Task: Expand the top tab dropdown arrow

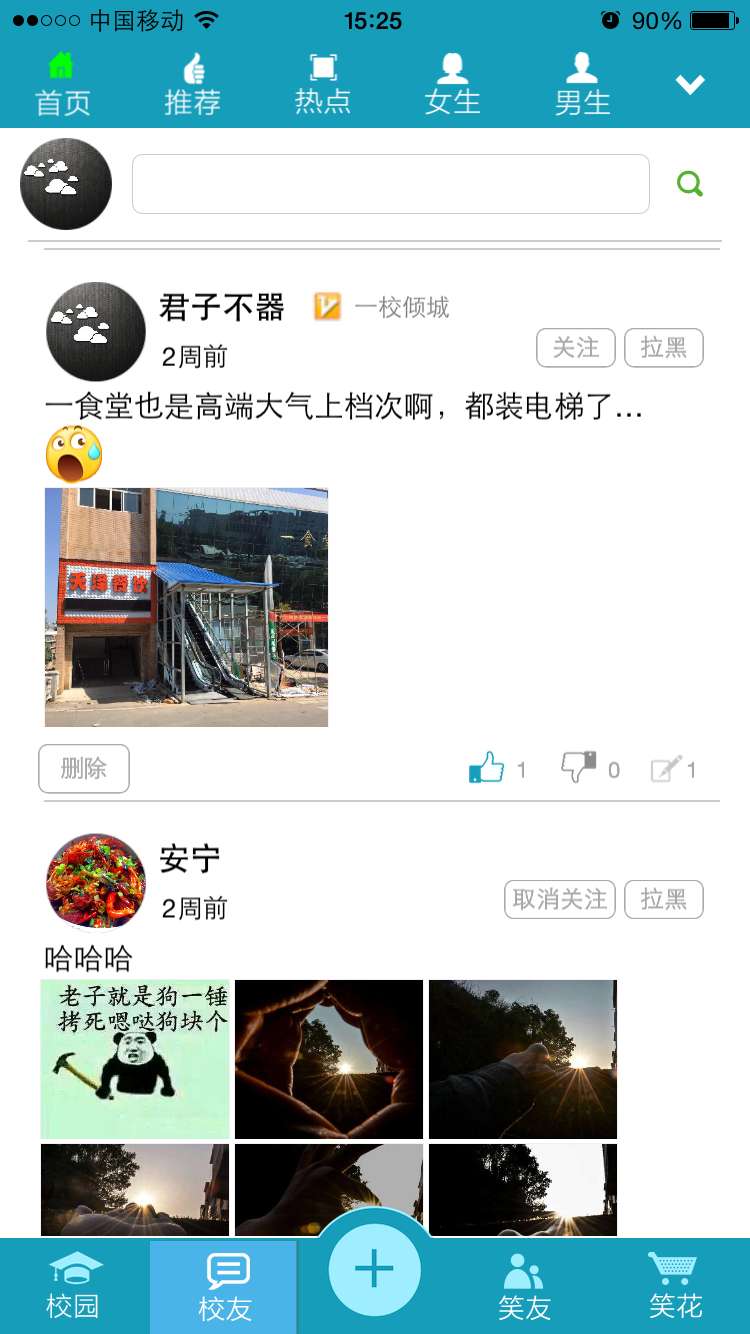Action: [x=690, y=85]
